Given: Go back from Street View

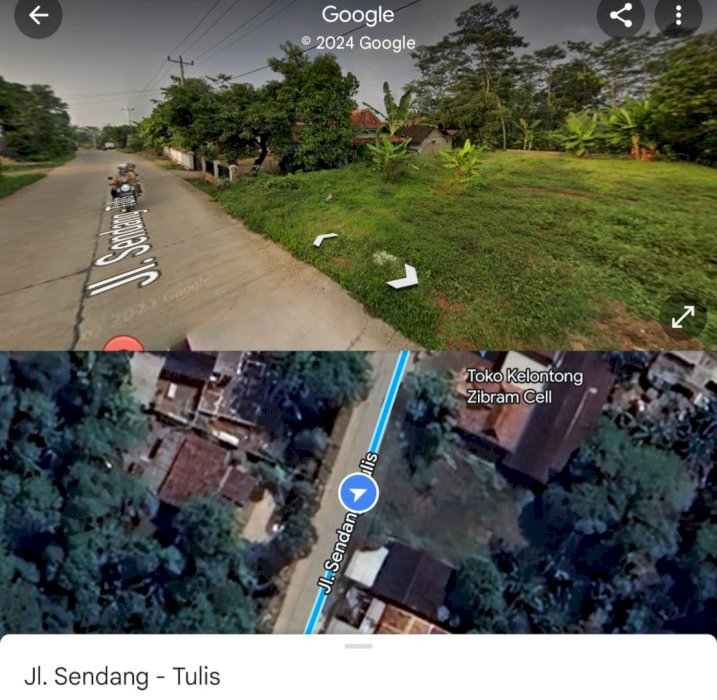Looking at the screenshot, I should point(39,16).
